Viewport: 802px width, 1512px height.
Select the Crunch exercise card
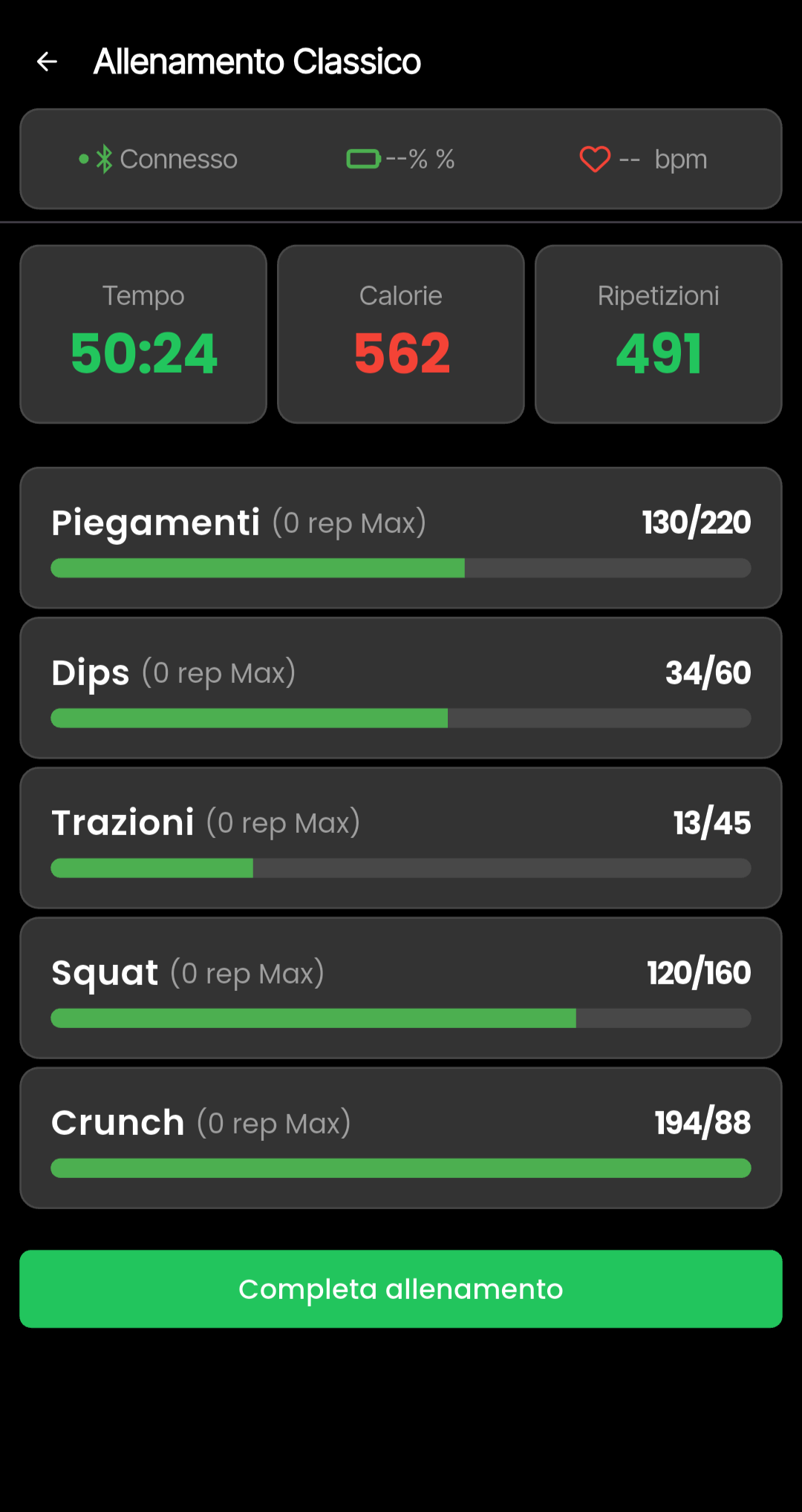click(x=401, y=1137)
